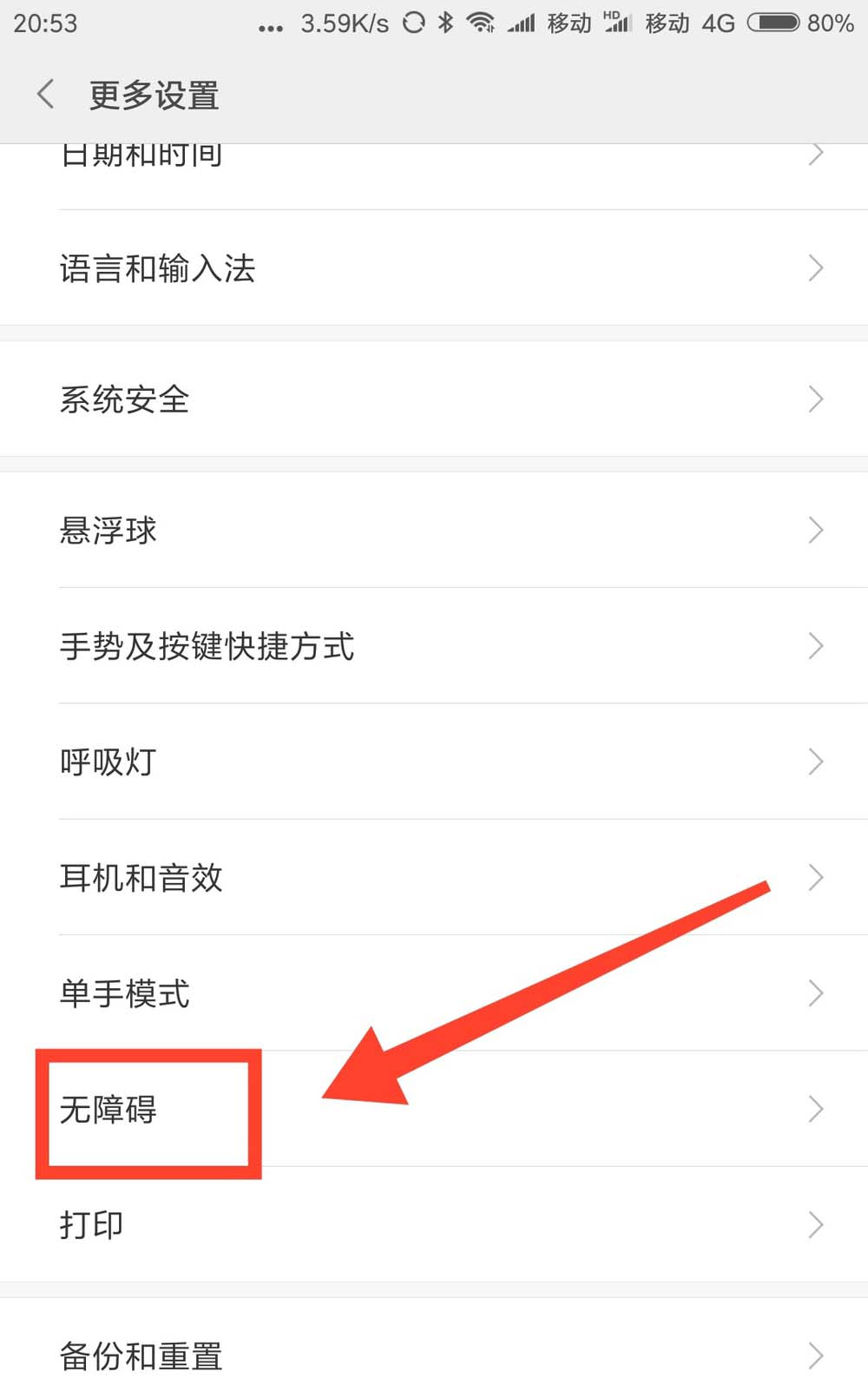Open 备份和重置 settings
This screenshot has width=868, height=1398.
coord(141,1355)
